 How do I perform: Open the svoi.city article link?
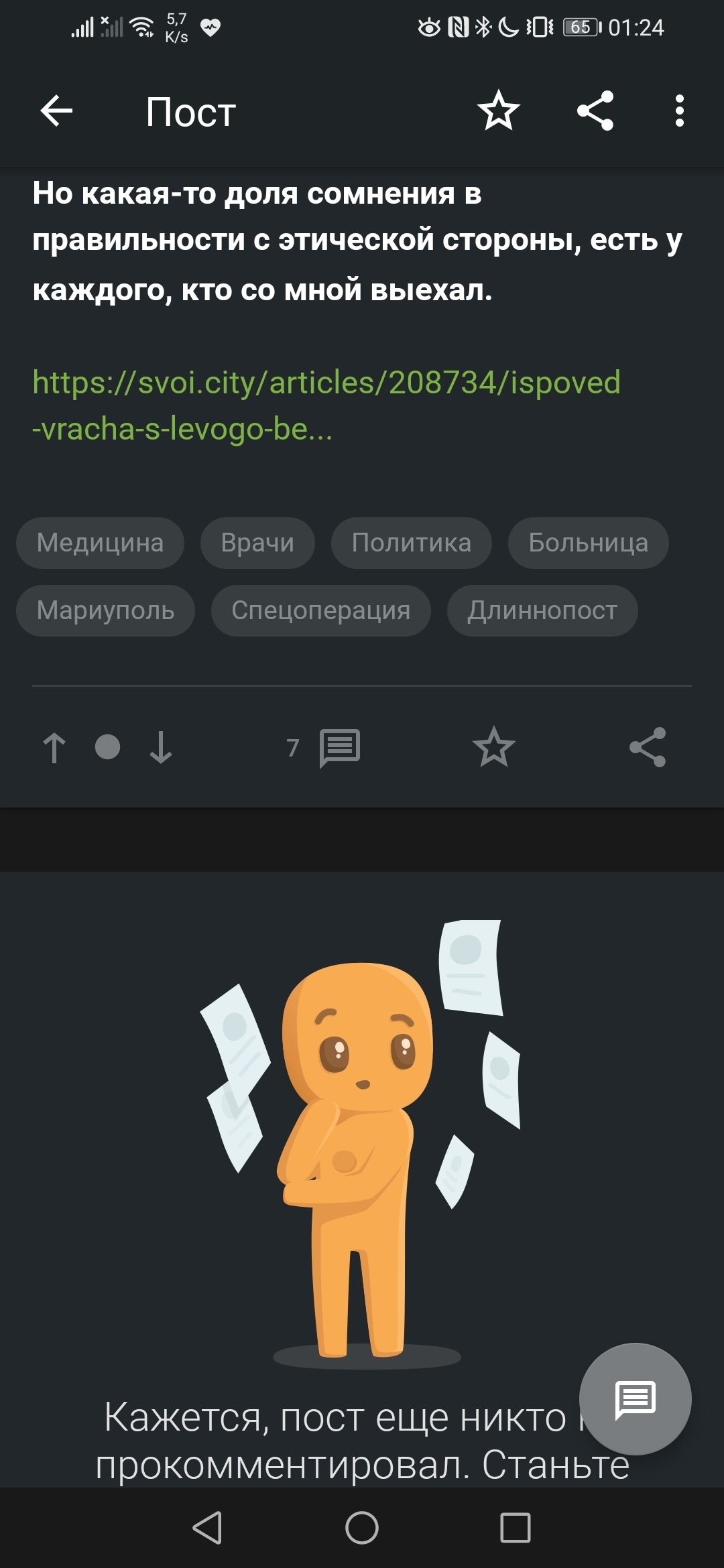(x=326, y=405)
